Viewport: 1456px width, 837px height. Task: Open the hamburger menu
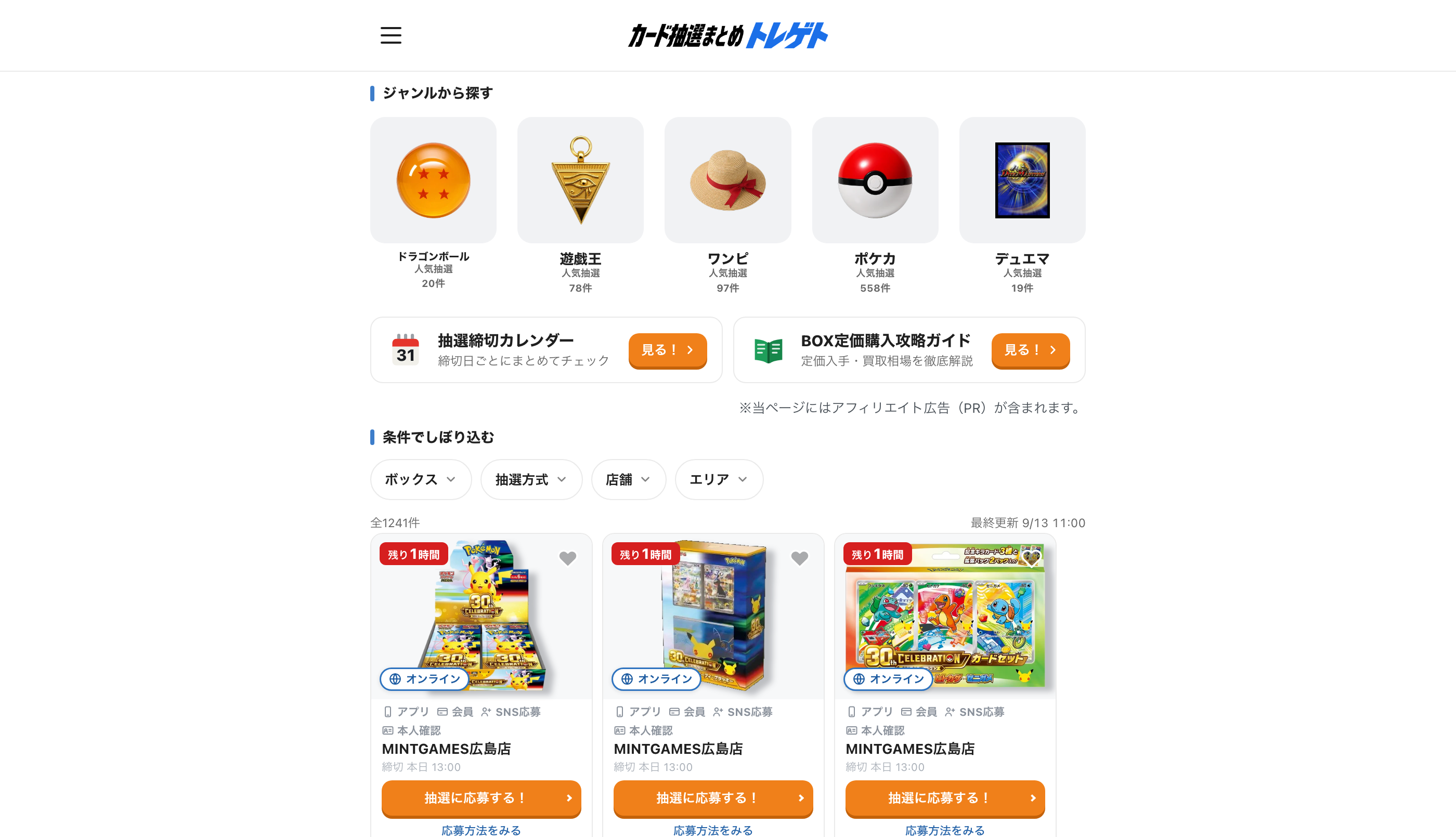tap(391, 36)
